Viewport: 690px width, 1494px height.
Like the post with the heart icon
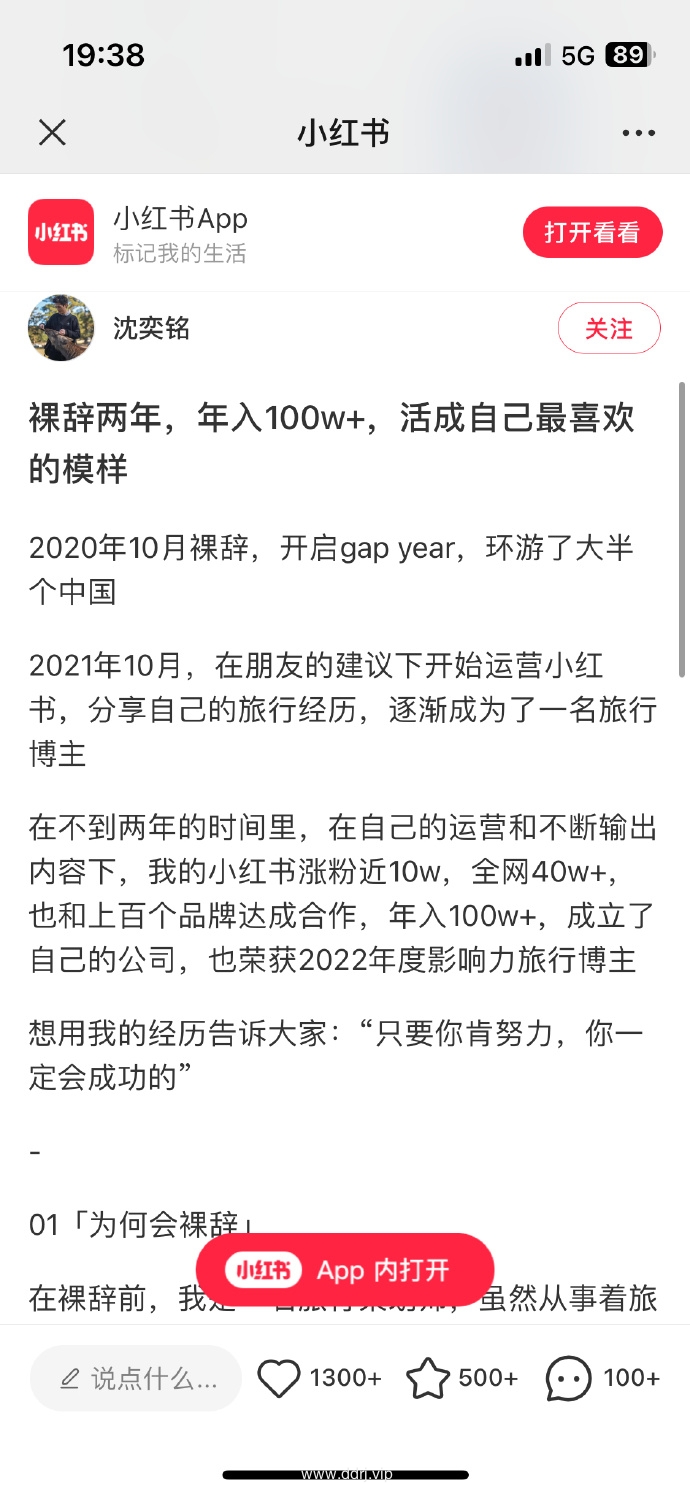click(279, 1378)
